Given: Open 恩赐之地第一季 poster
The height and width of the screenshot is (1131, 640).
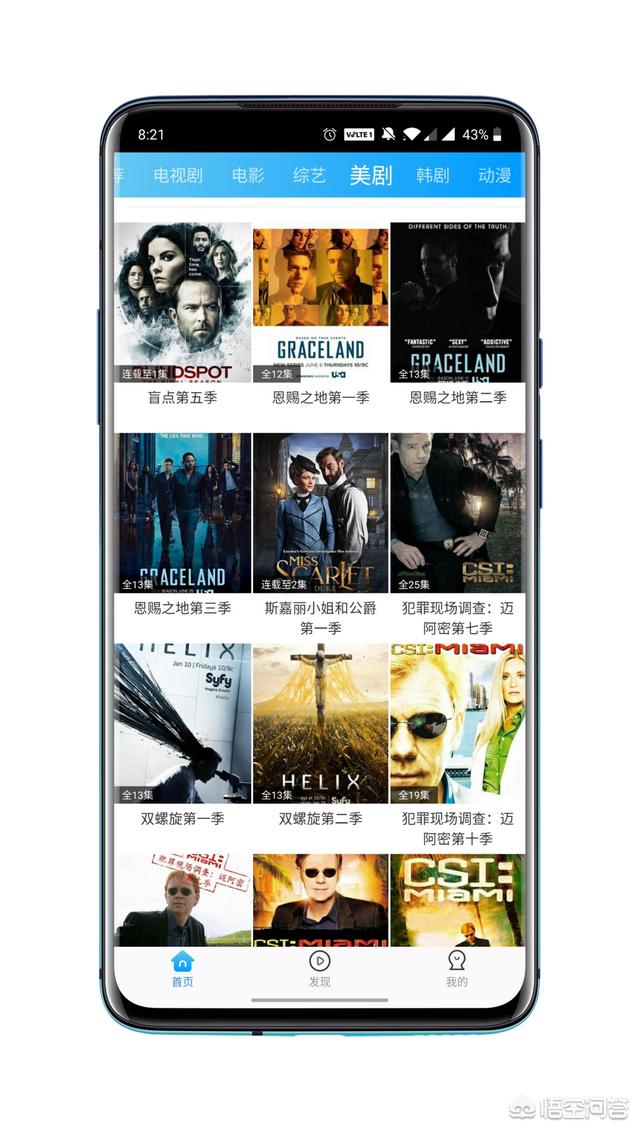Looking at the screenshot, I should (320, 303).
